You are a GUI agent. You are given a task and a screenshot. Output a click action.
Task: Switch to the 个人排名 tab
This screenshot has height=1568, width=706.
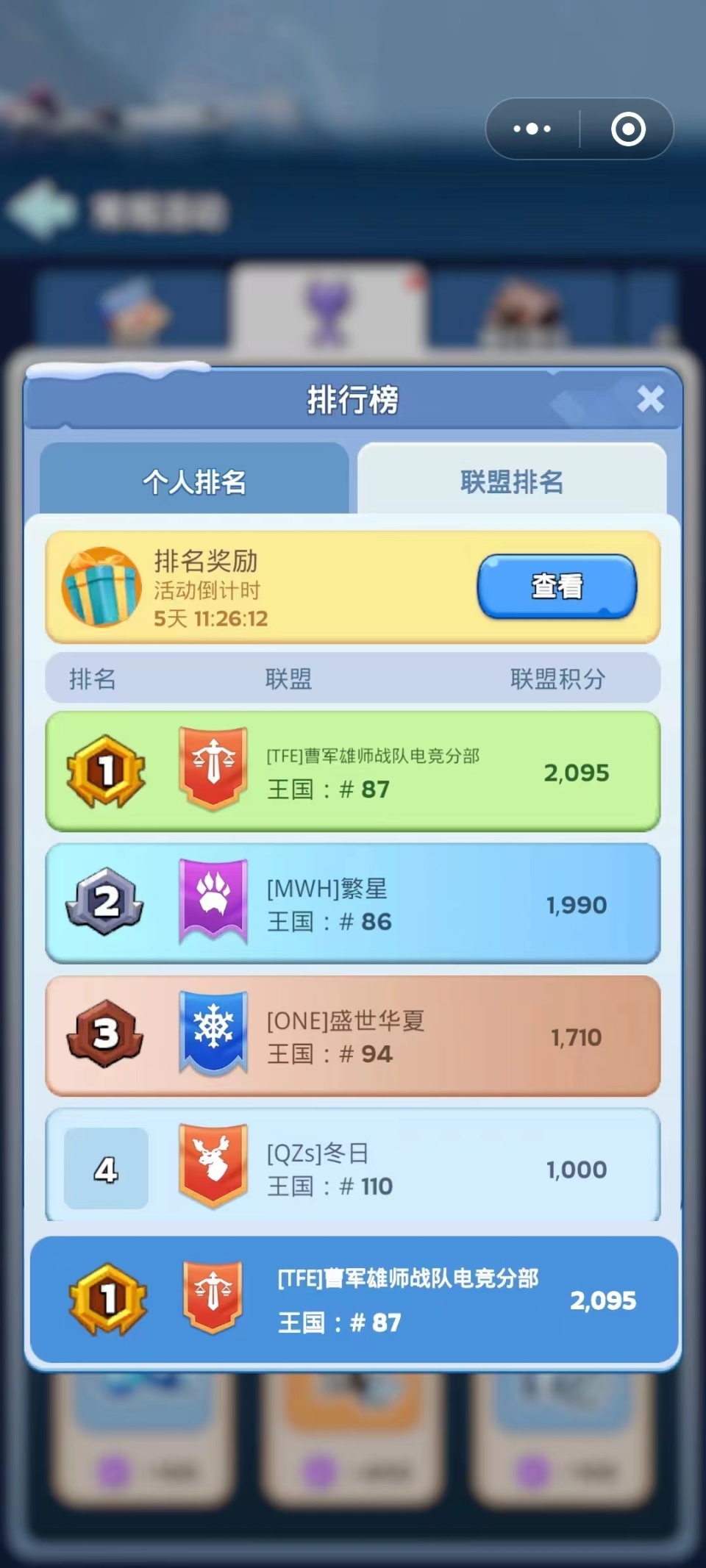[x=194, y=482]
